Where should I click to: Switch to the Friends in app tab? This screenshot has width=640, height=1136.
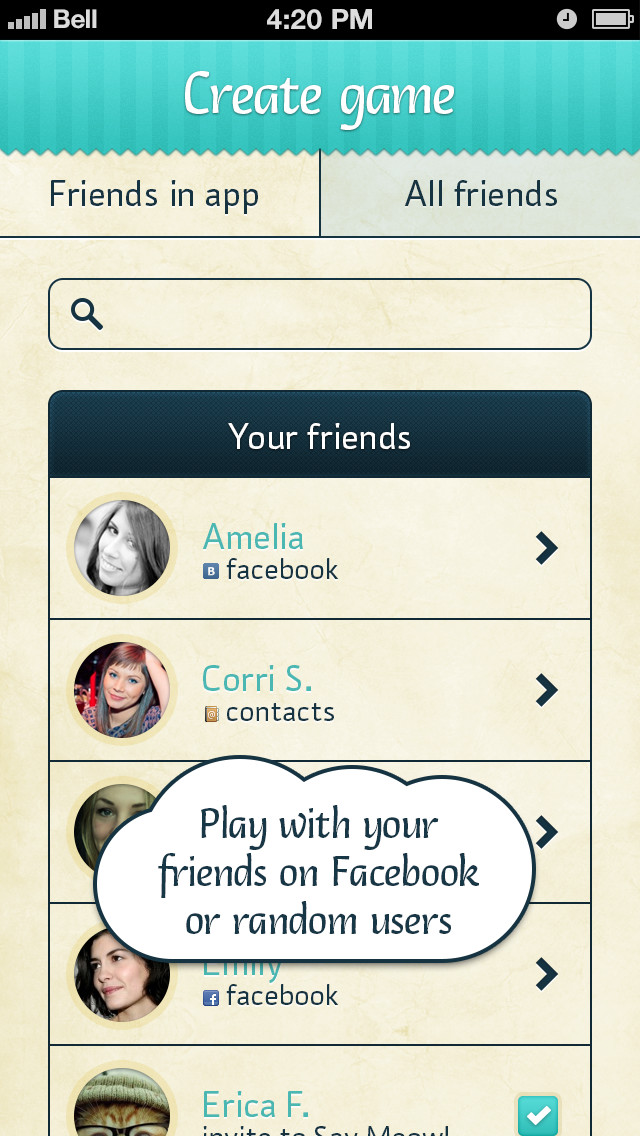coord(159,194)
